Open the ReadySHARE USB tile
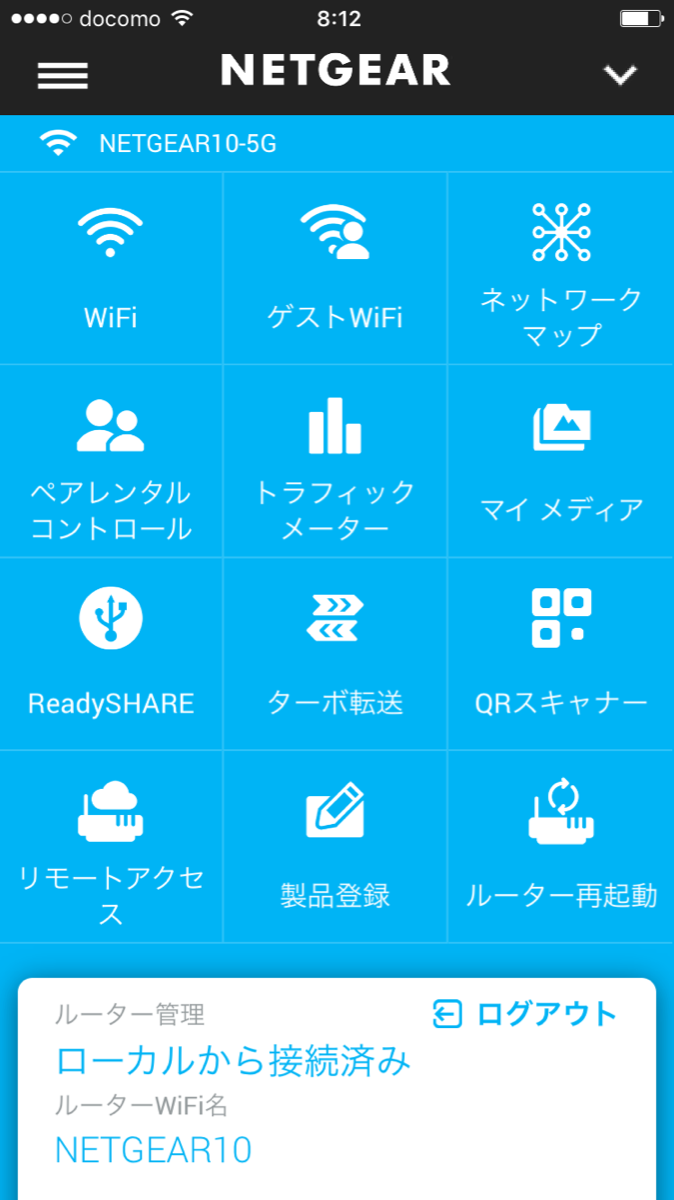 point(111,654)
